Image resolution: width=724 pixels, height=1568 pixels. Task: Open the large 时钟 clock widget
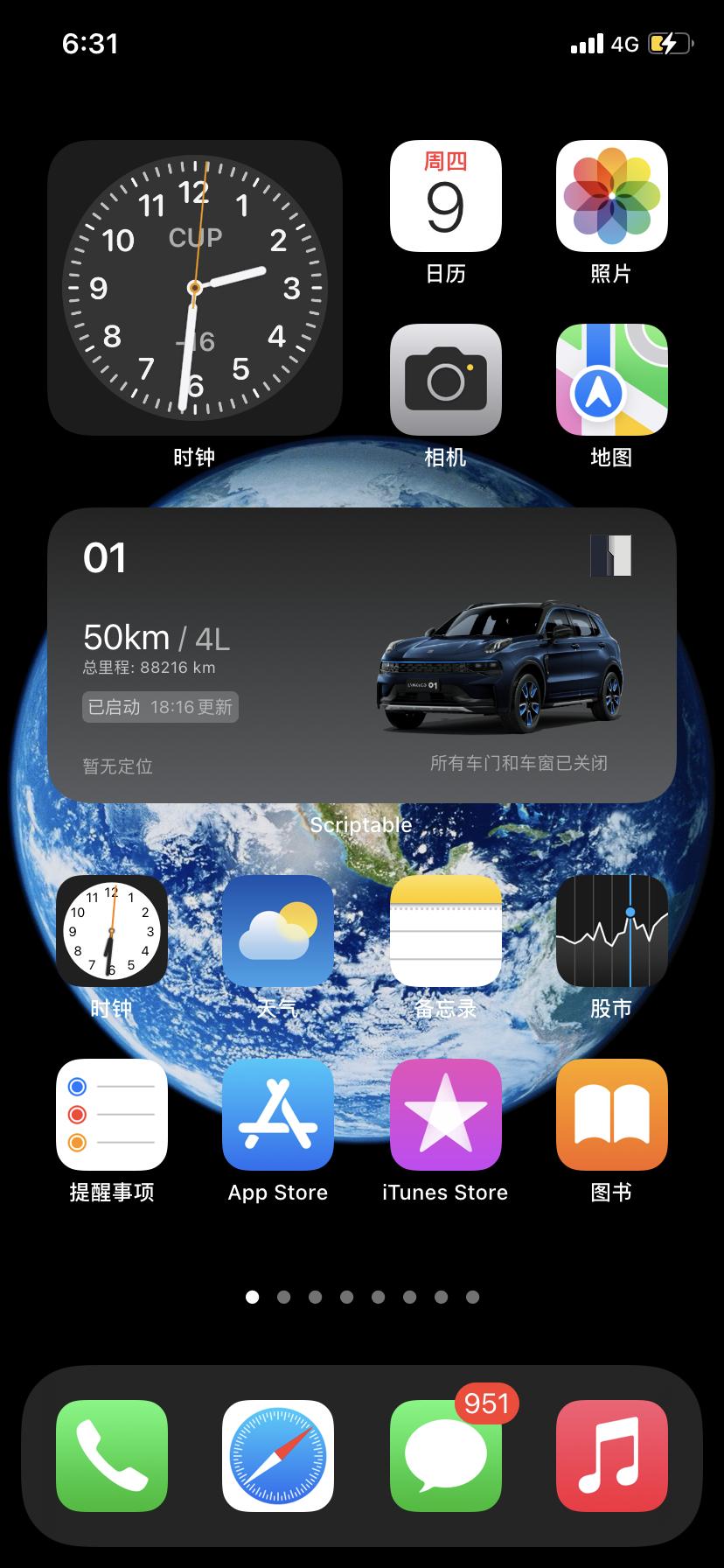point(194,287)
